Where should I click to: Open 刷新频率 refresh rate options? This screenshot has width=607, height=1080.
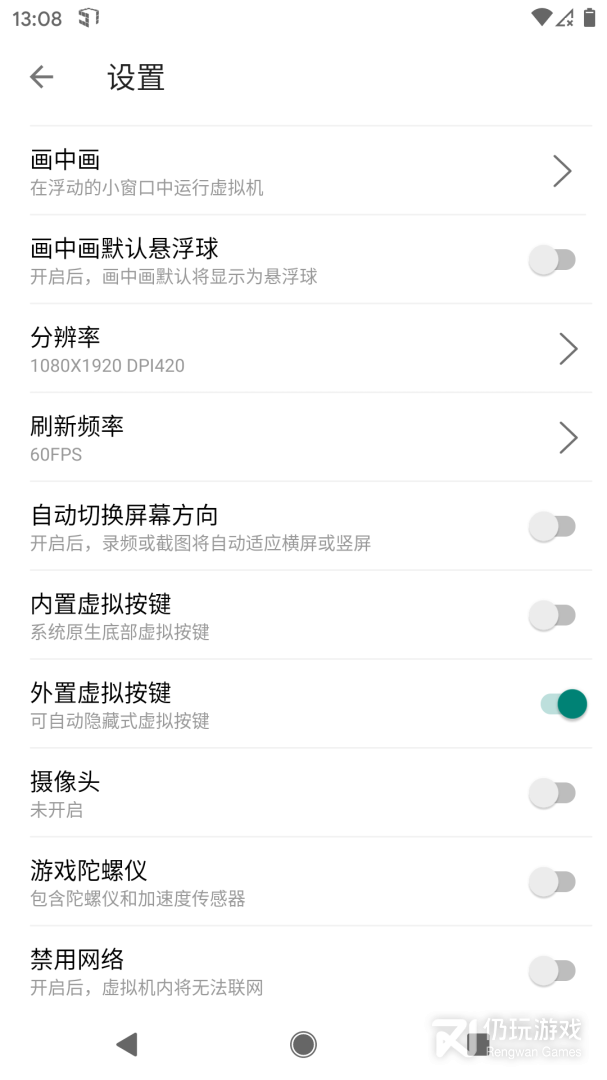300,438
